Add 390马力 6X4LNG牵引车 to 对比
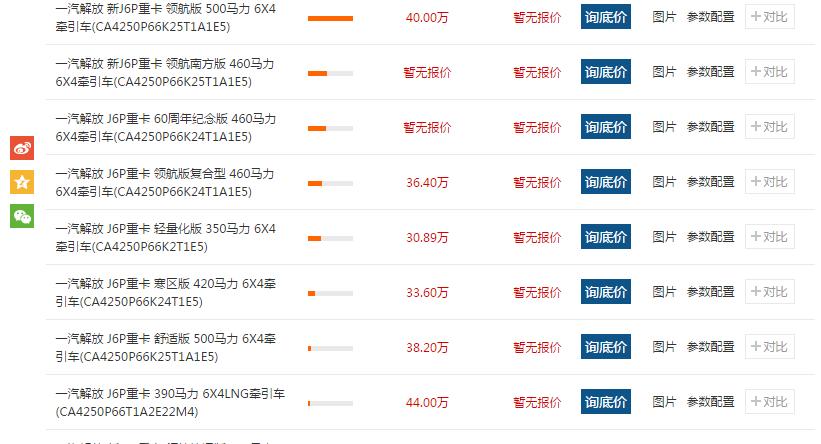This screenshot has width=821, height=444. pos(769,402)
